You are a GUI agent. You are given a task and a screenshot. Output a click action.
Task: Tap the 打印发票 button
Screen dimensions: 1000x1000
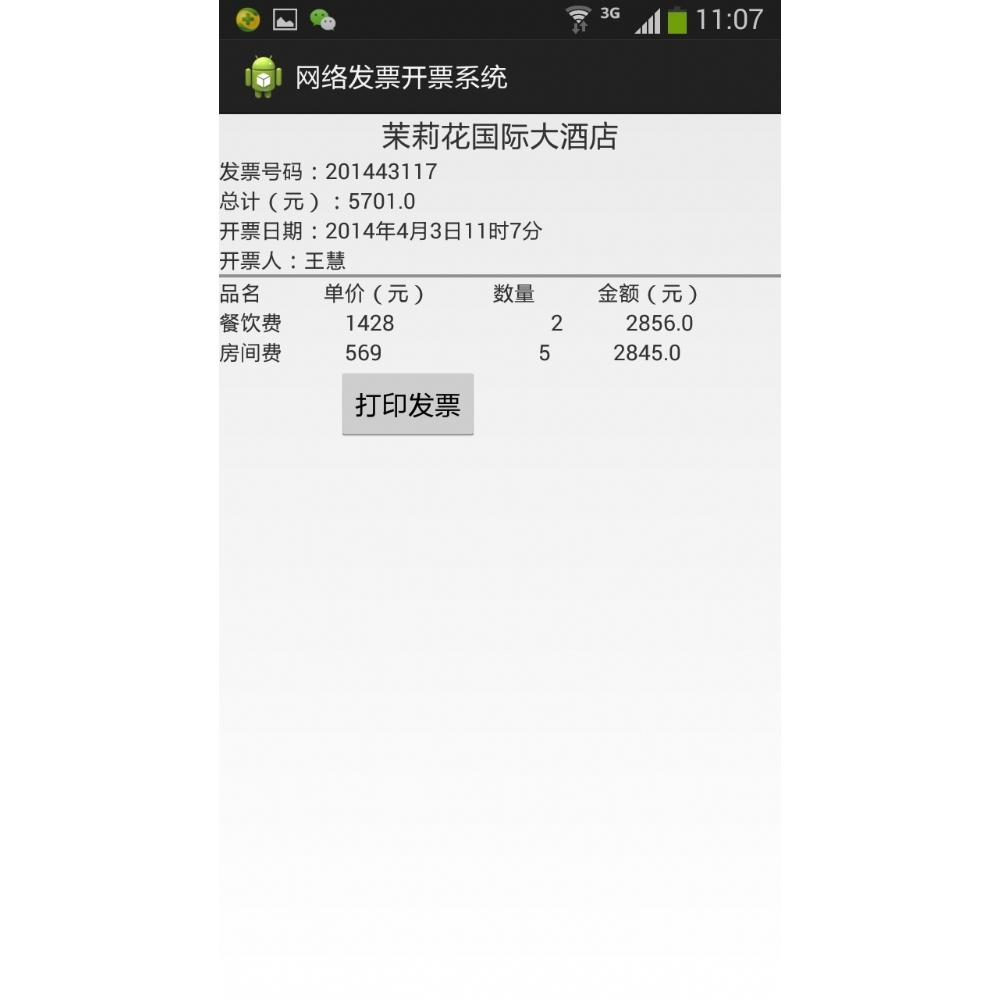(x=407, y=405)
